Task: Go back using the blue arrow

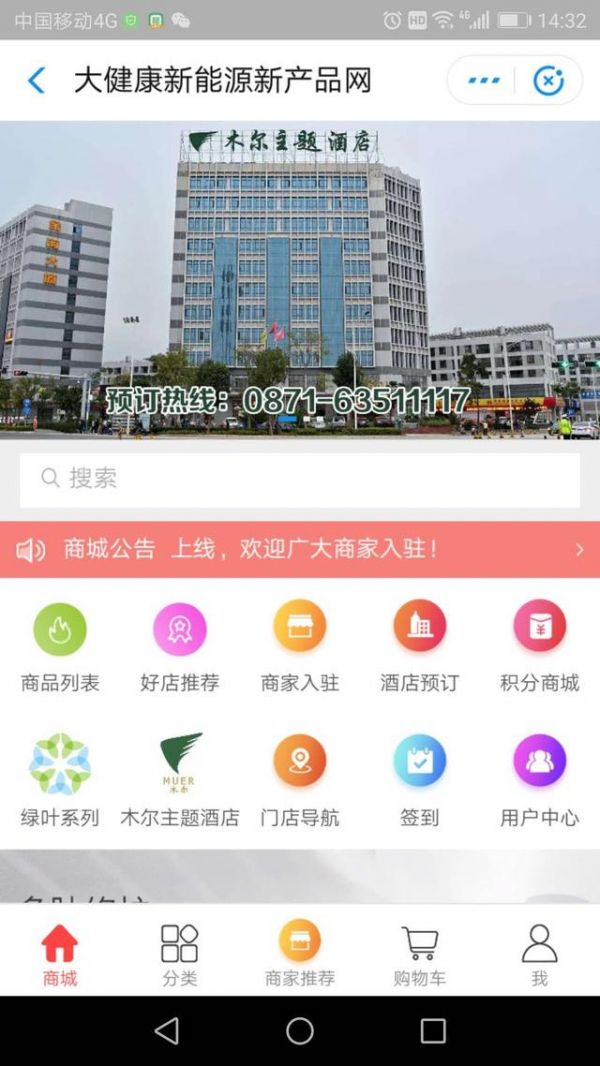Action: (36, 80)
